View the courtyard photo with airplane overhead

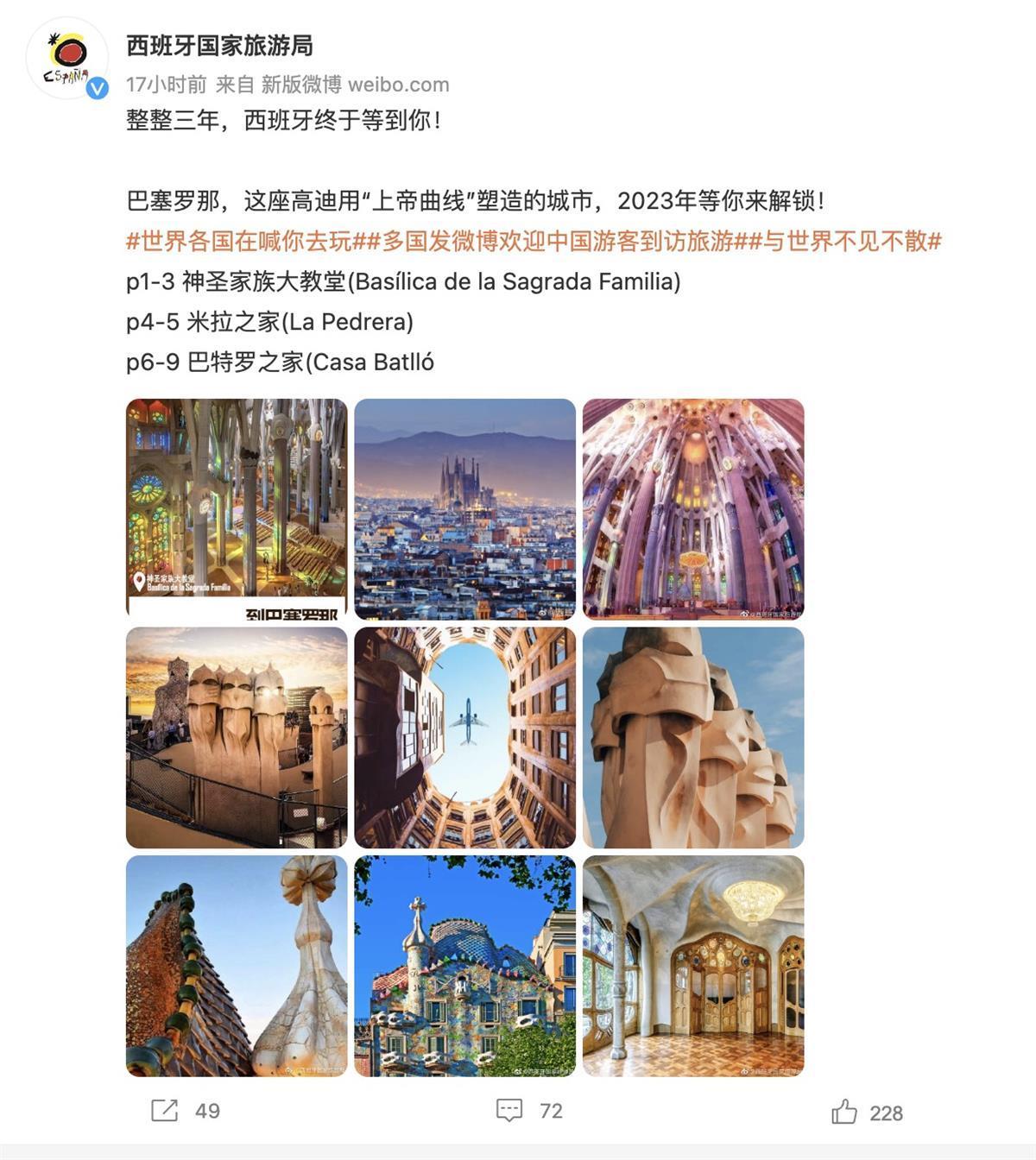(x=464, y=737)
